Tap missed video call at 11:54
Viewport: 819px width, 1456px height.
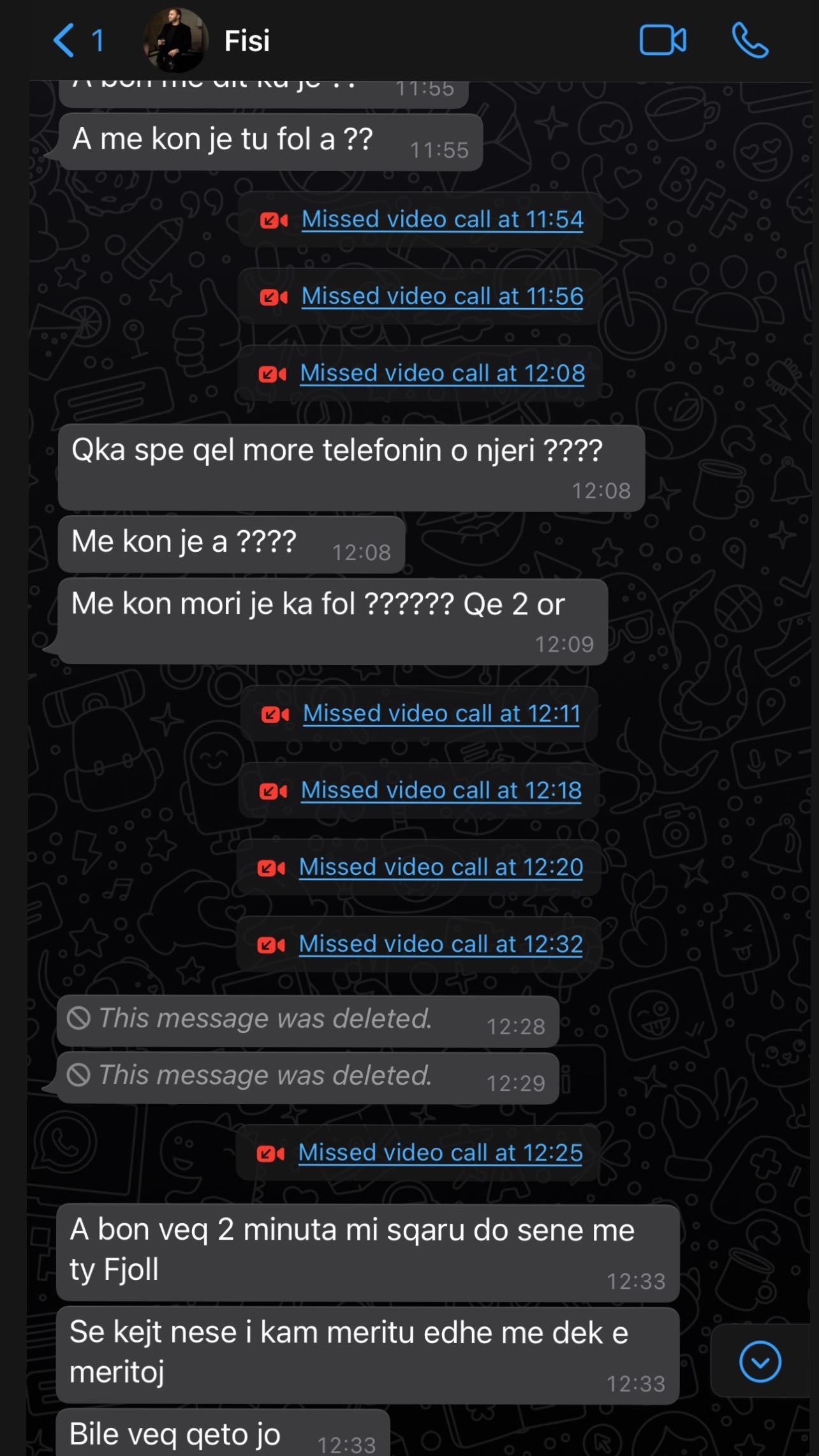(x=441, y=219)
